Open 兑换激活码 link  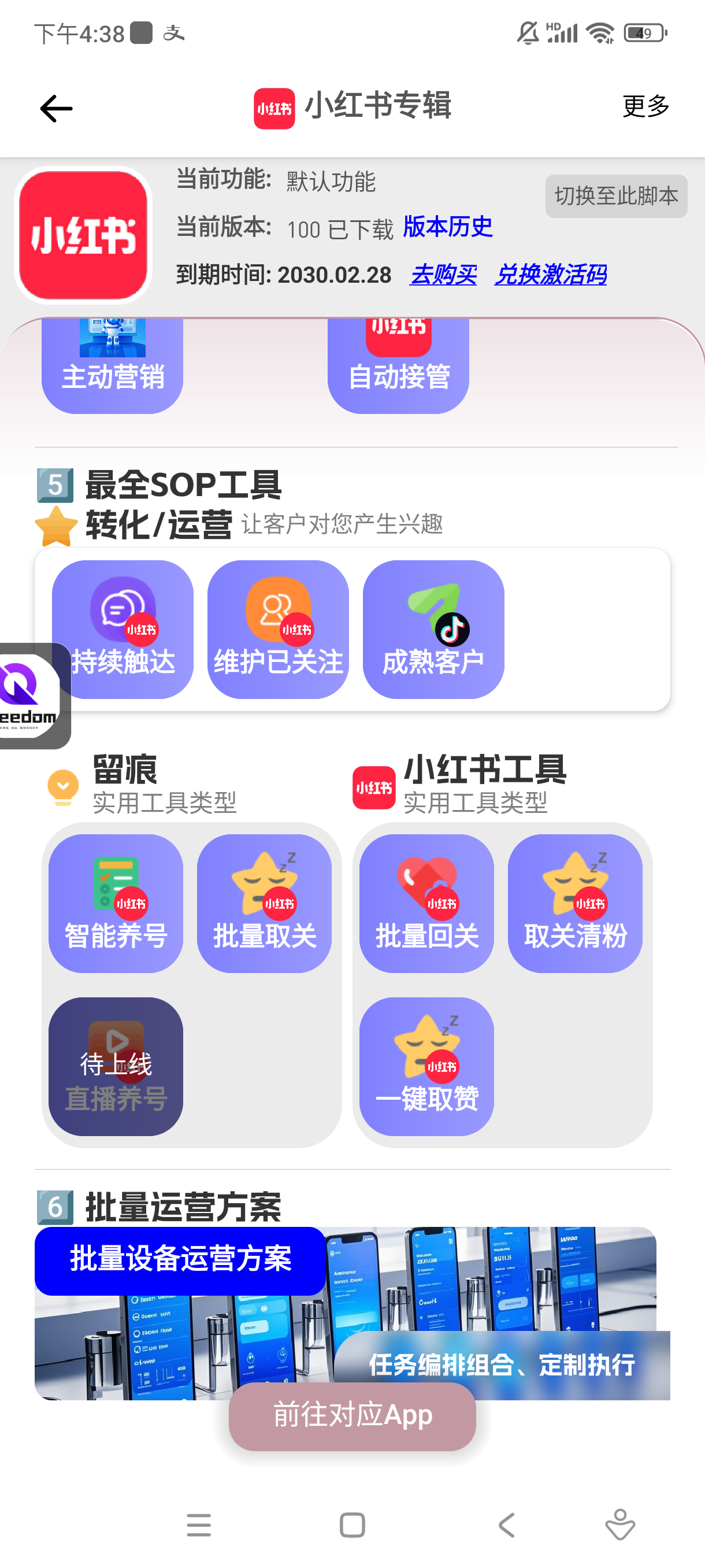click(550, 275)
